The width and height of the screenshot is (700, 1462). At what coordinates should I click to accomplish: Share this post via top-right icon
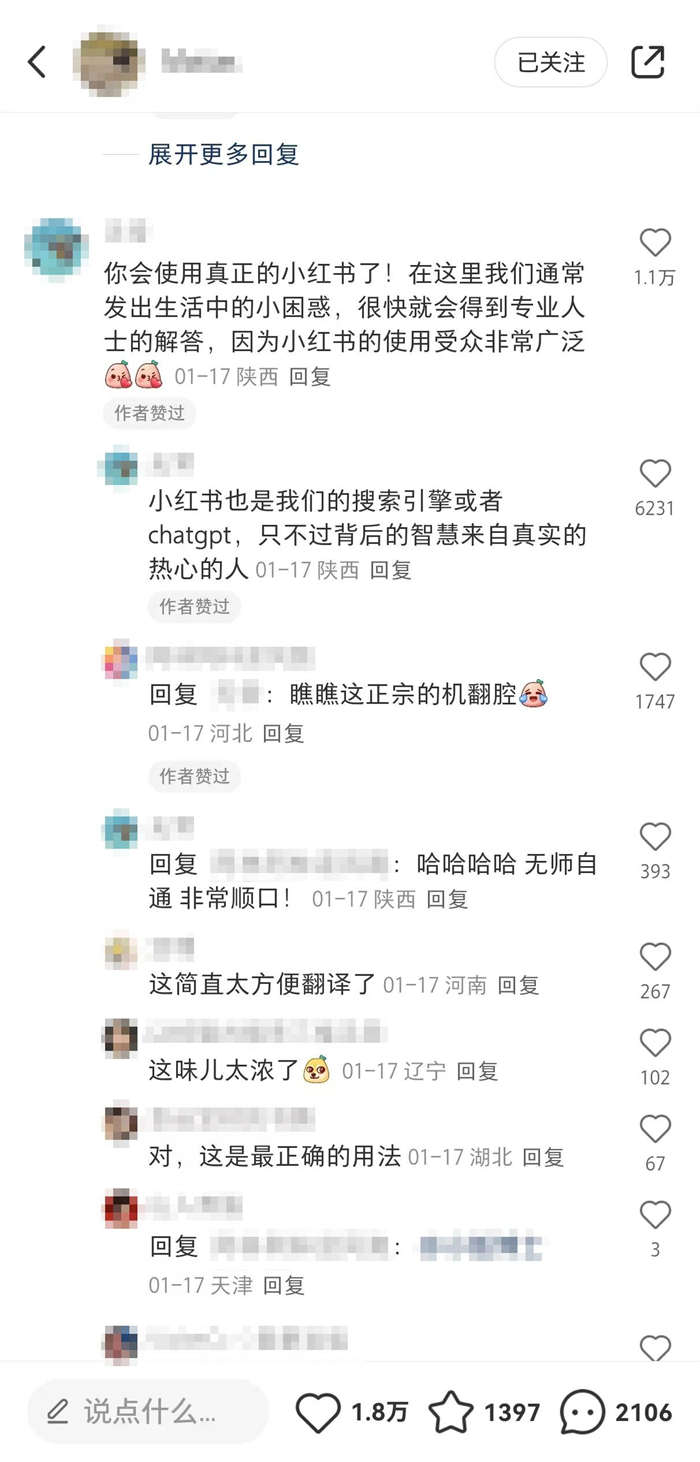648,62
